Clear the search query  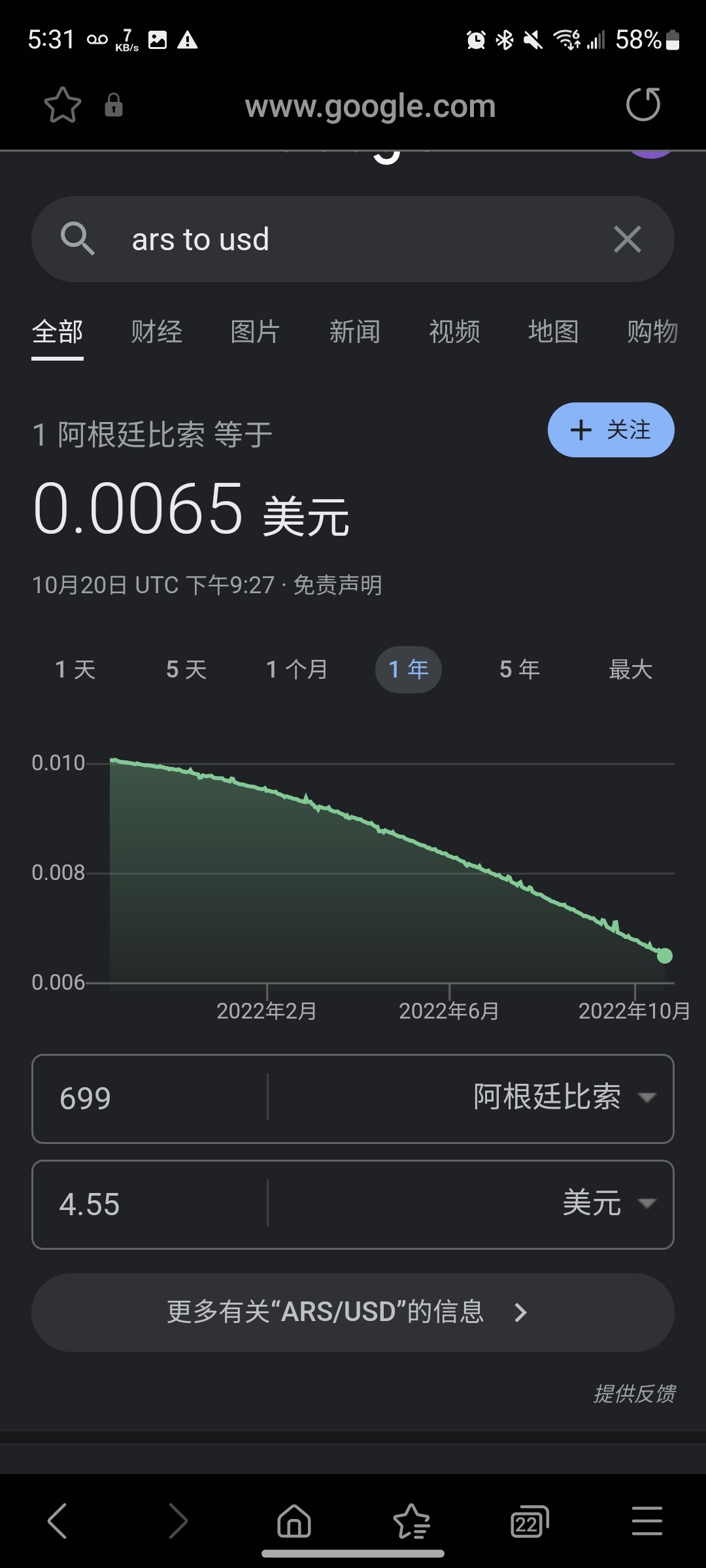click(x=628, y=239)
